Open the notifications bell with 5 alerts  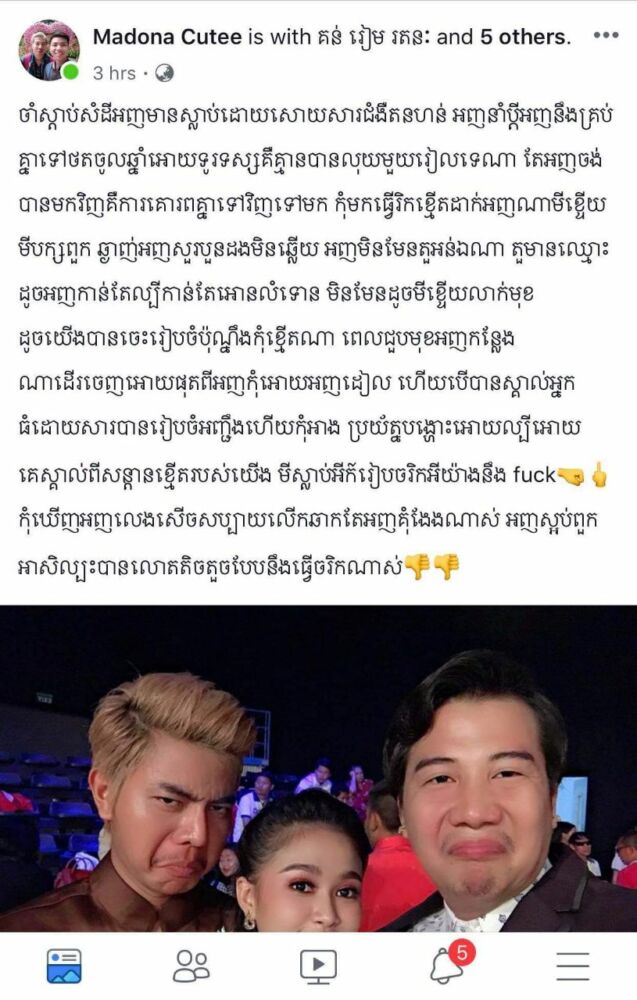pos(447,966)
